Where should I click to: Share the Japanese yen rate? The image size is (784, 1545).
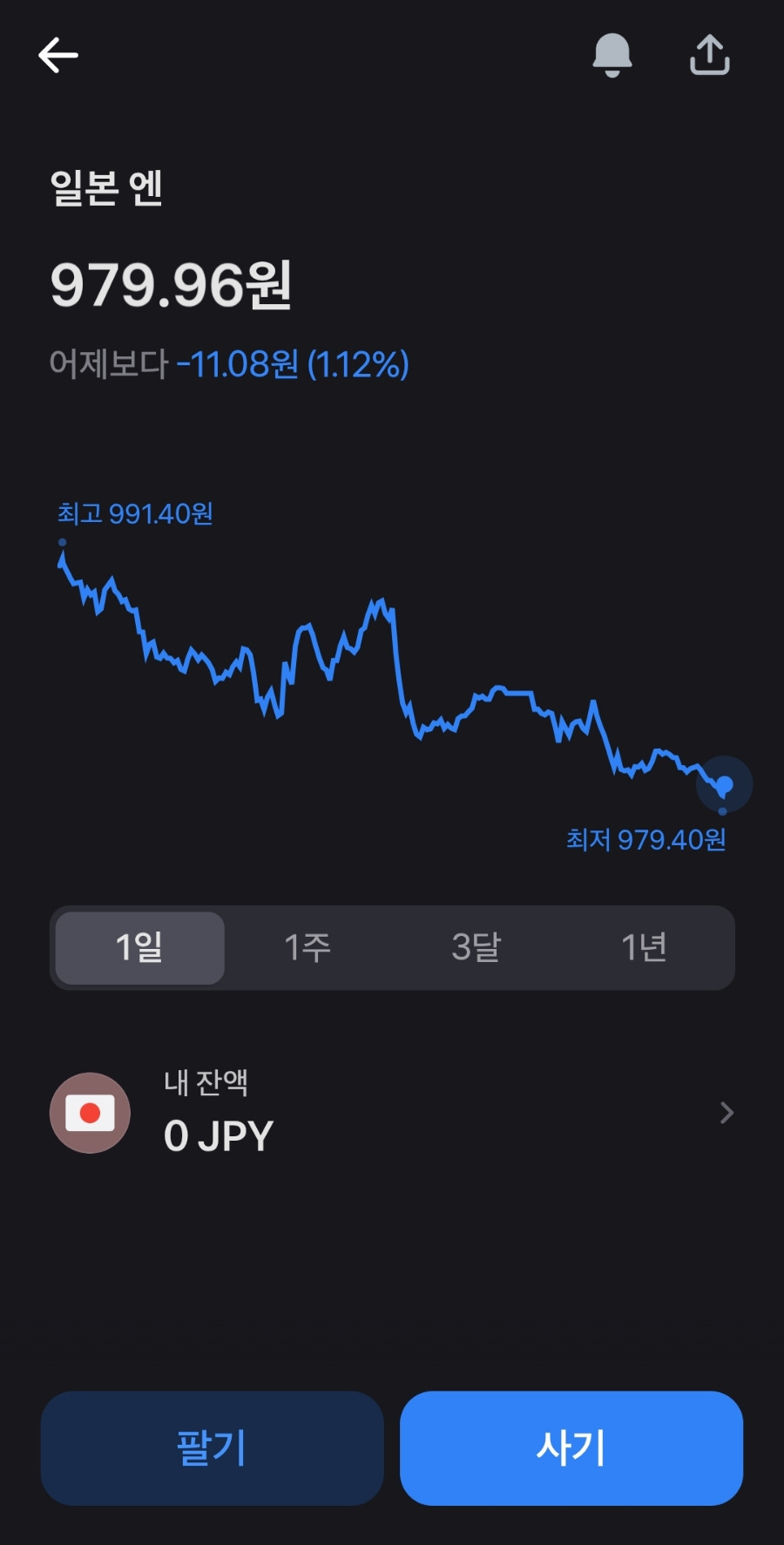tap(710, 55)
